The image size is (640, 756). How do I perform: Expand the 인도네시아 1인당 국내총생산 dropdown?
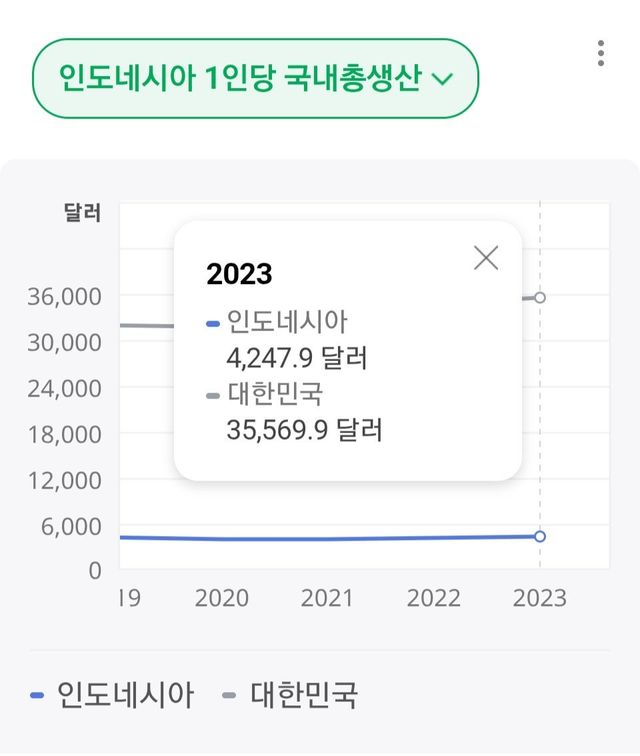(255, 79)
